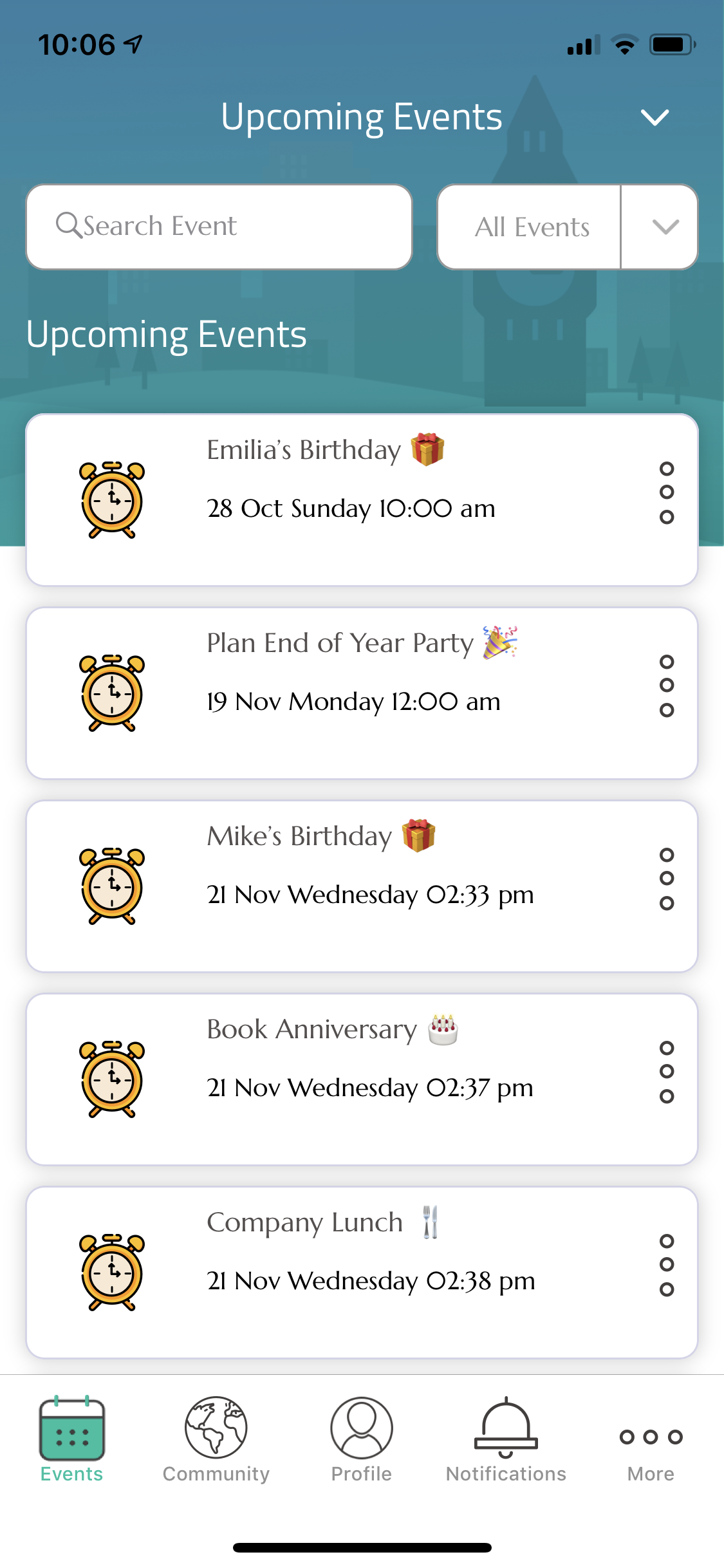Open the More tab
This screenshot has width=724, height=1568.
pos(651,1448)
